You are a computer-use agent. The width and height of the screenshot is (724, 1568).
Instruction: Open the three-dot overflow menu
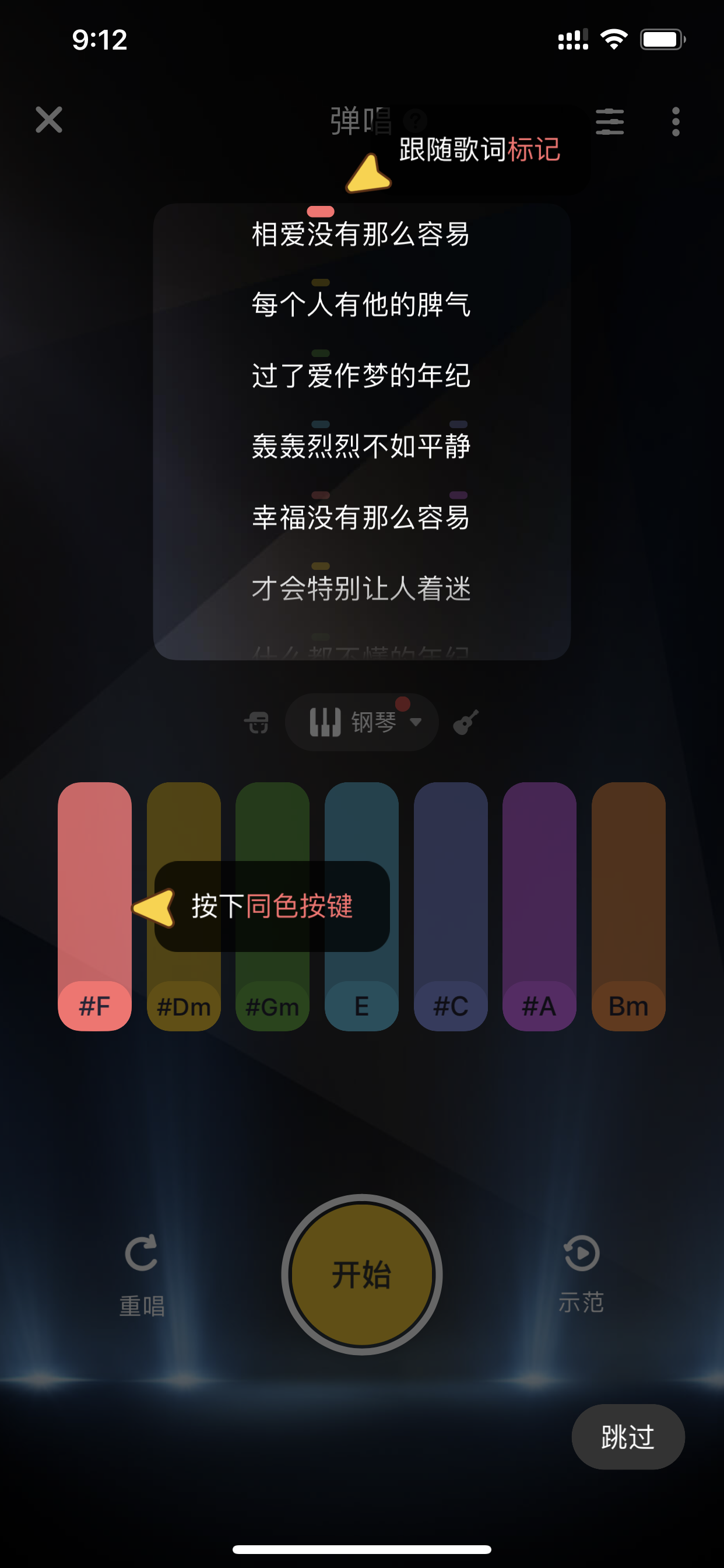(x=676, y=122)
